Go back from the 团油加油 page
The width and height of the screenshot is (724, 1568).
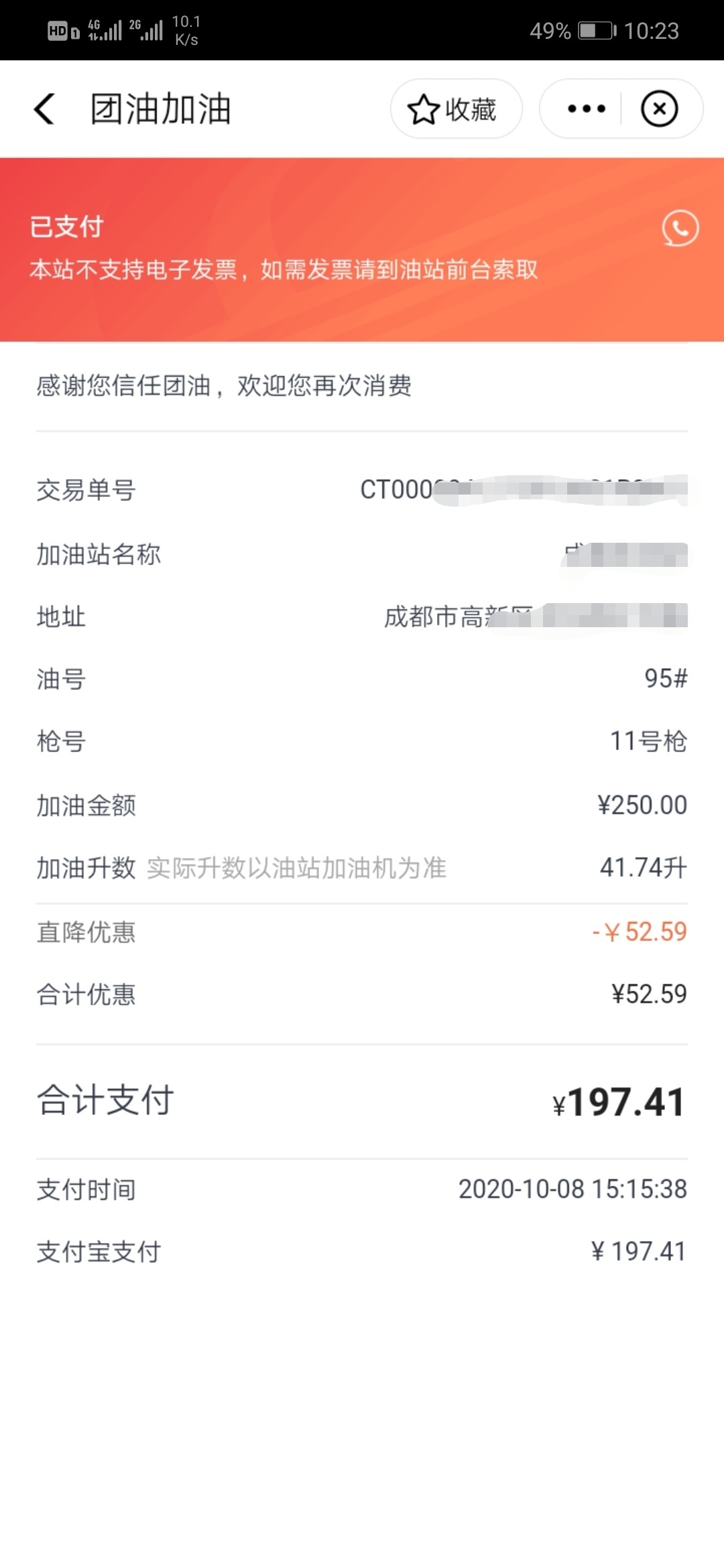[x=44, y=109]
